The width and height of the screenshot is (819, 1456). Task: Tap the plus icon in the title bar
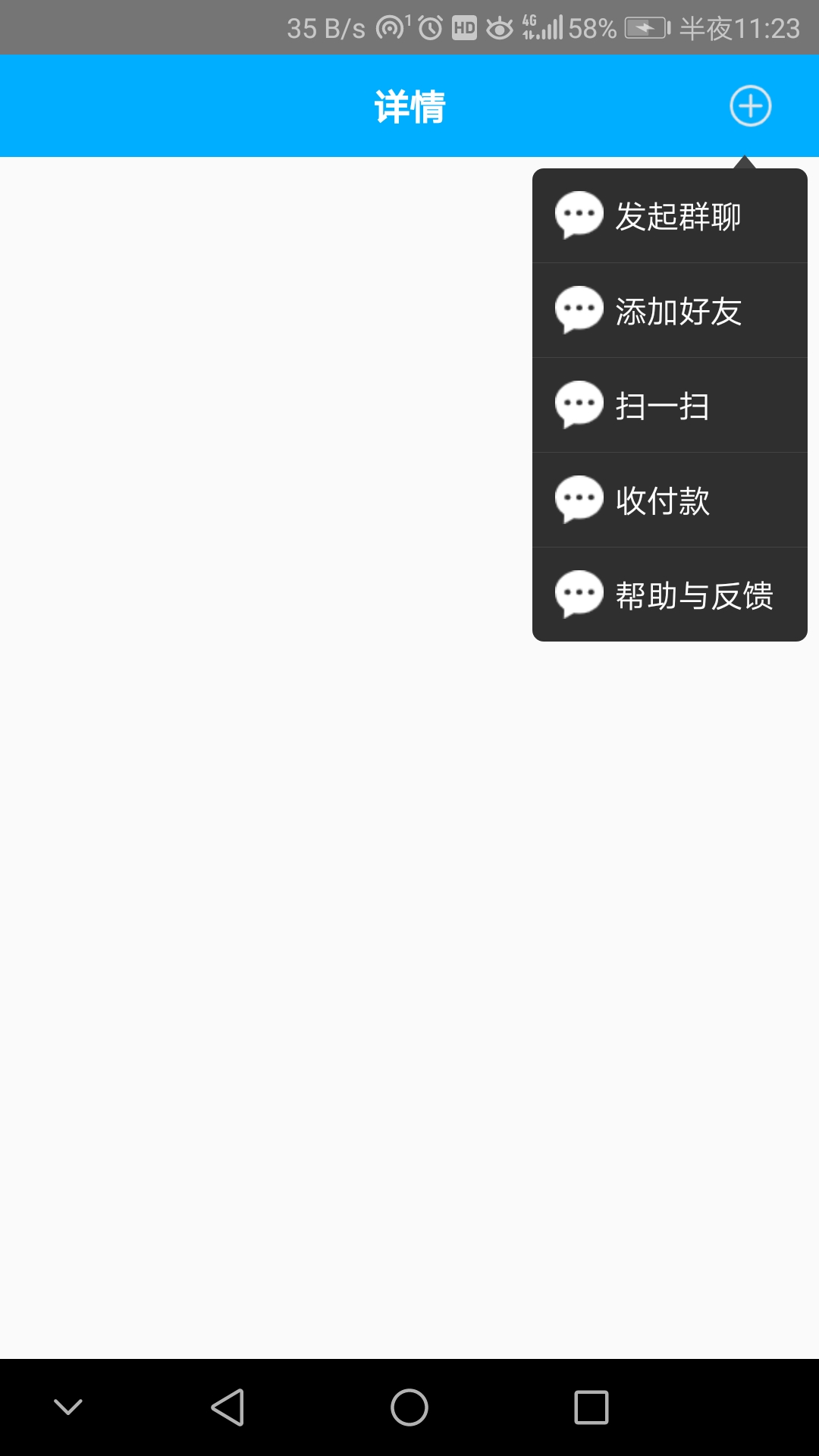pos(749,106)
